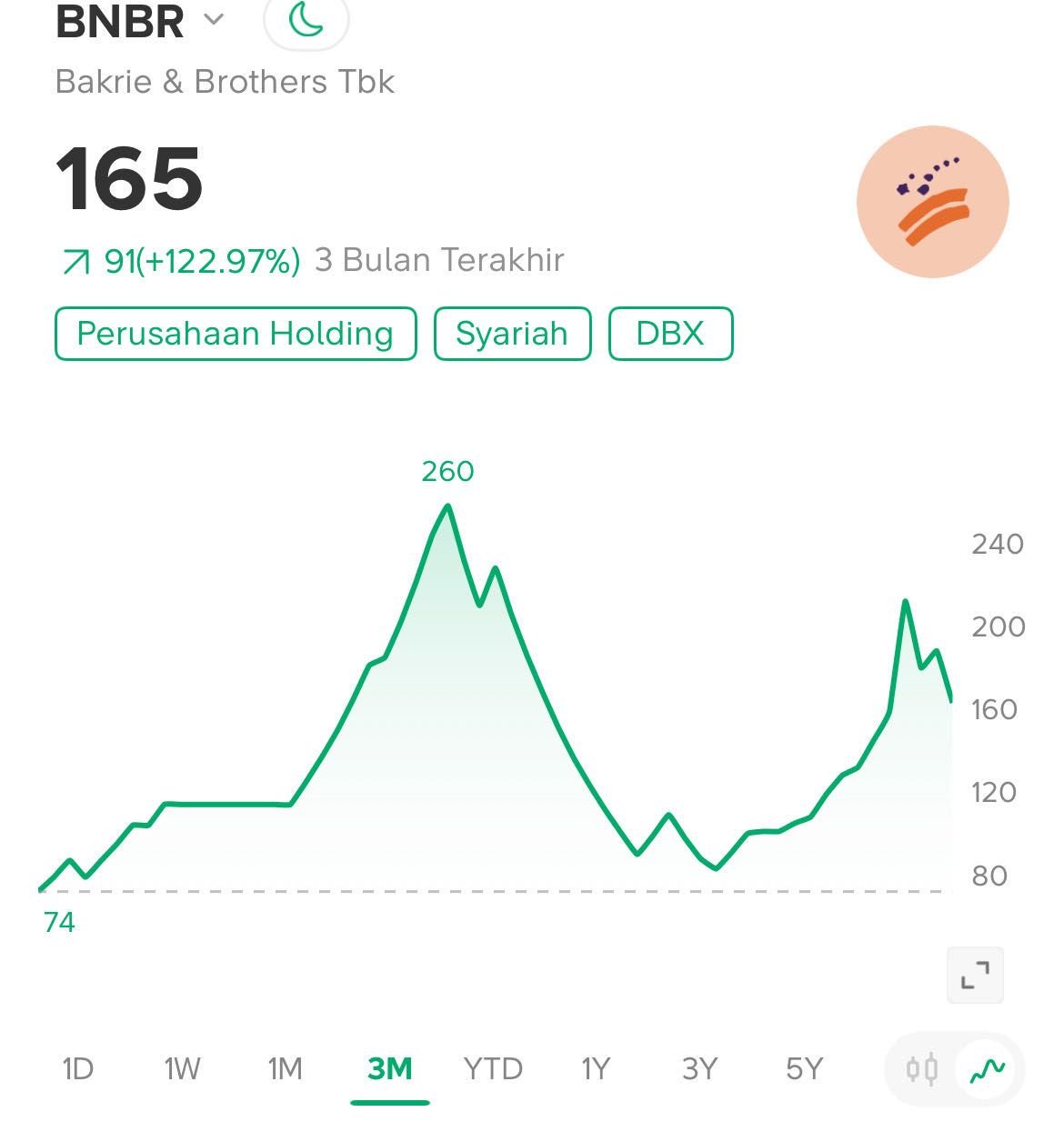Expand the chart to fullscreen
Image resolution: width=1064 pixels, height=1132 pixels.
click(975, 976)
